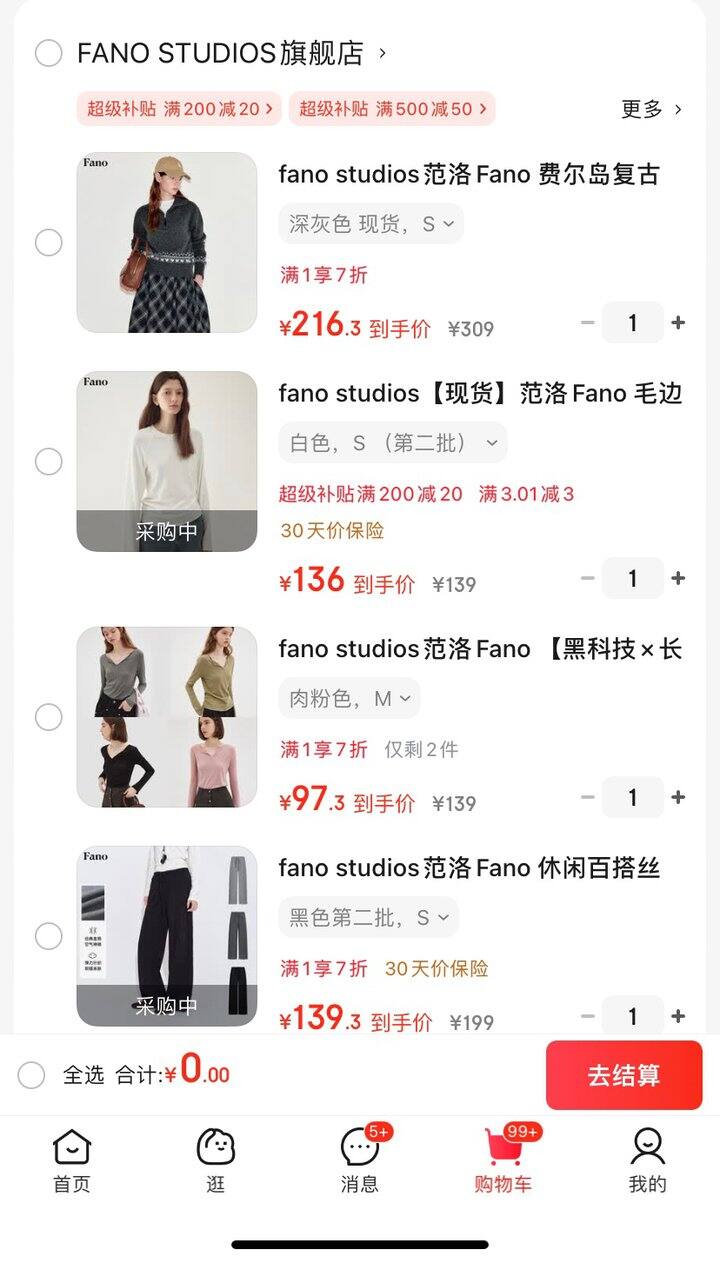The height and width of the screenshot is (1263, 720).
Task: Change 白色, S (第二批) variant
Action: [x=392, y=443]
